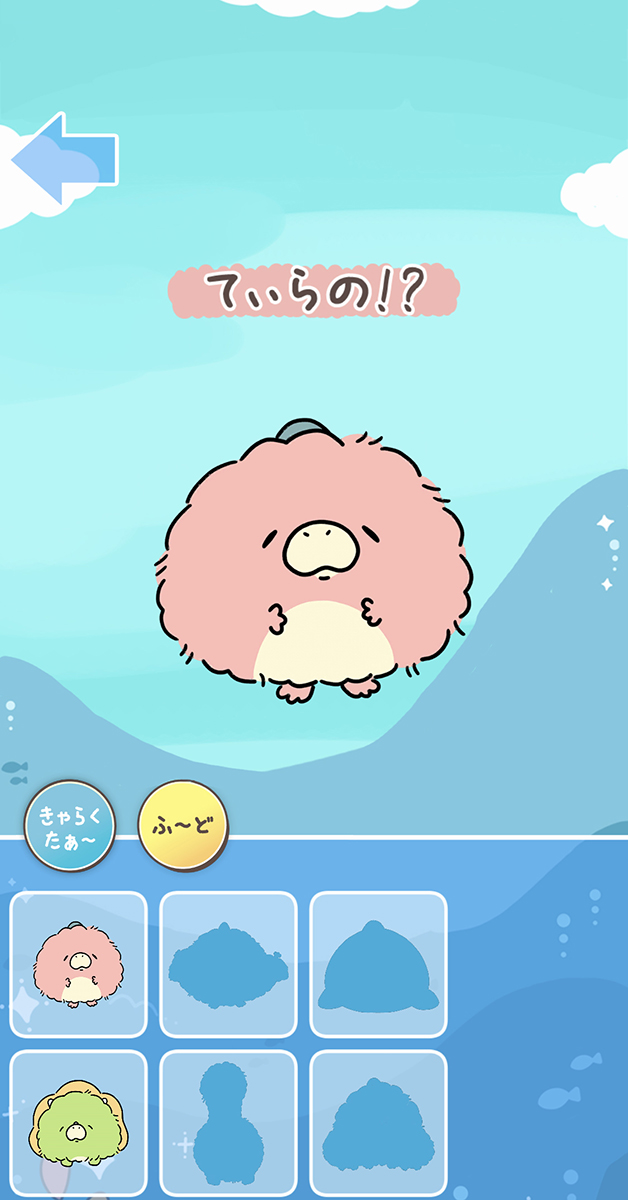Switch to the ふ〜ど tab
This screenshot has height=1200, width=628.
point(183,827)
